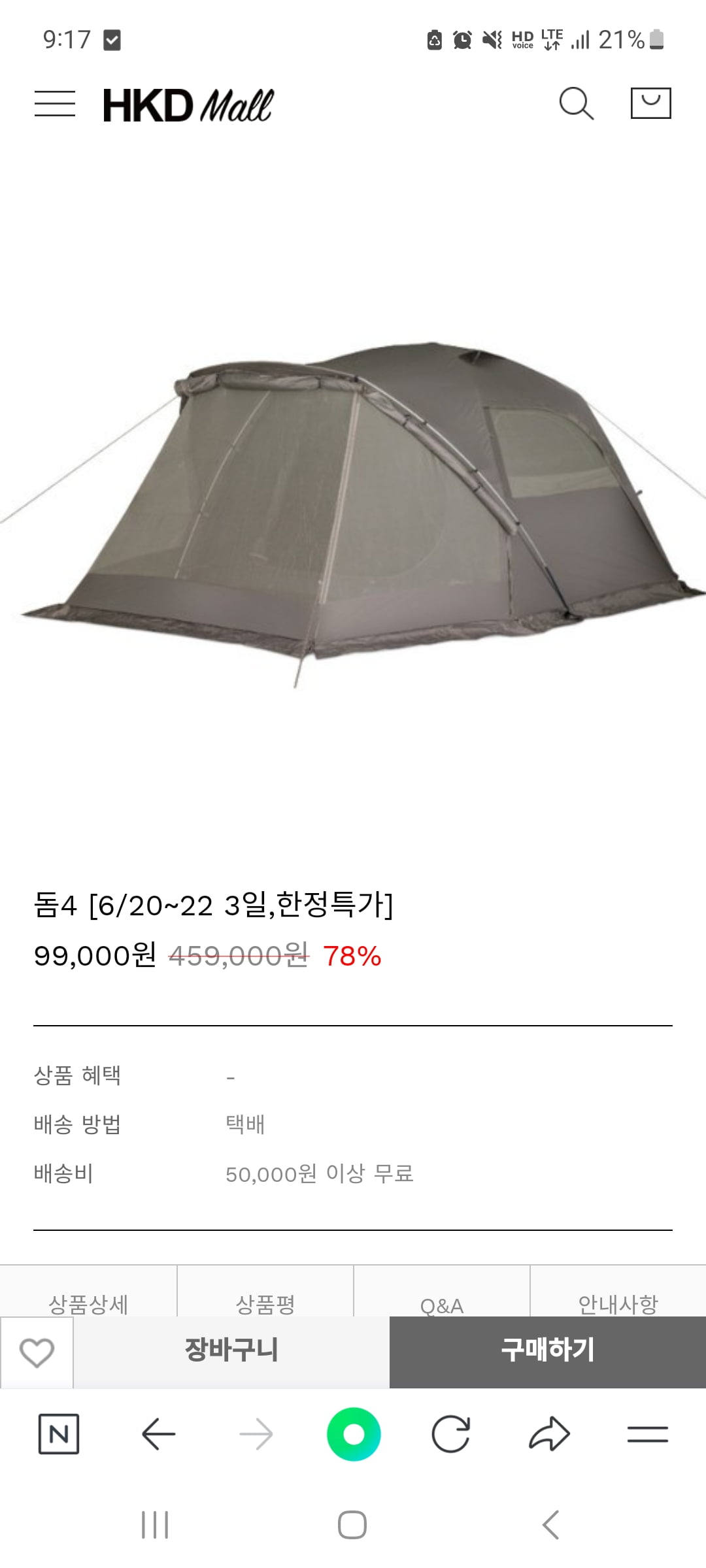Tap the 장바구니 button
This screenshot has height=1568, width=706.
(x=231, y=1350)
